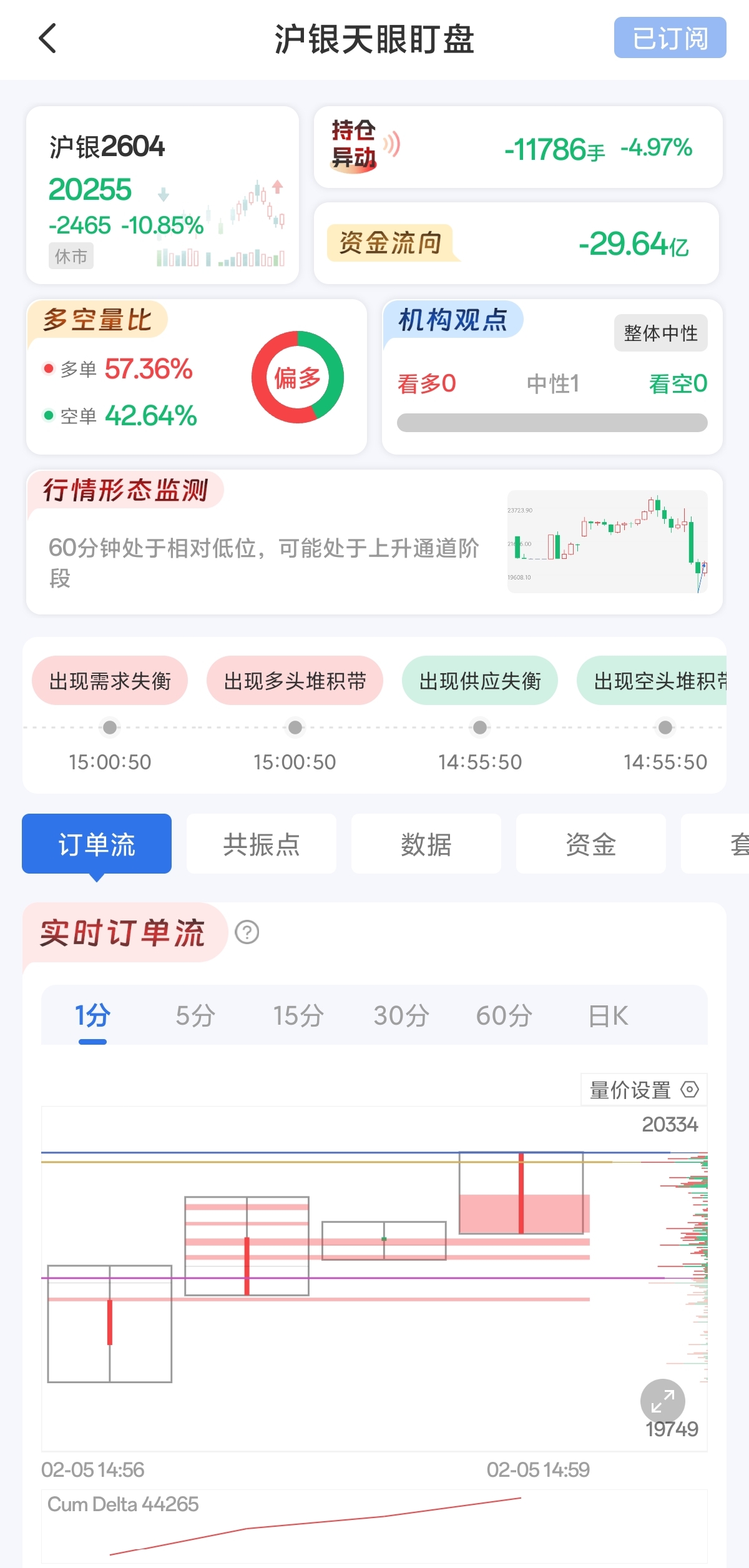The height and width of the screenshot is (1568, 749).
Task: Switch to the 共振点 tab
Action: click(261, 844)
